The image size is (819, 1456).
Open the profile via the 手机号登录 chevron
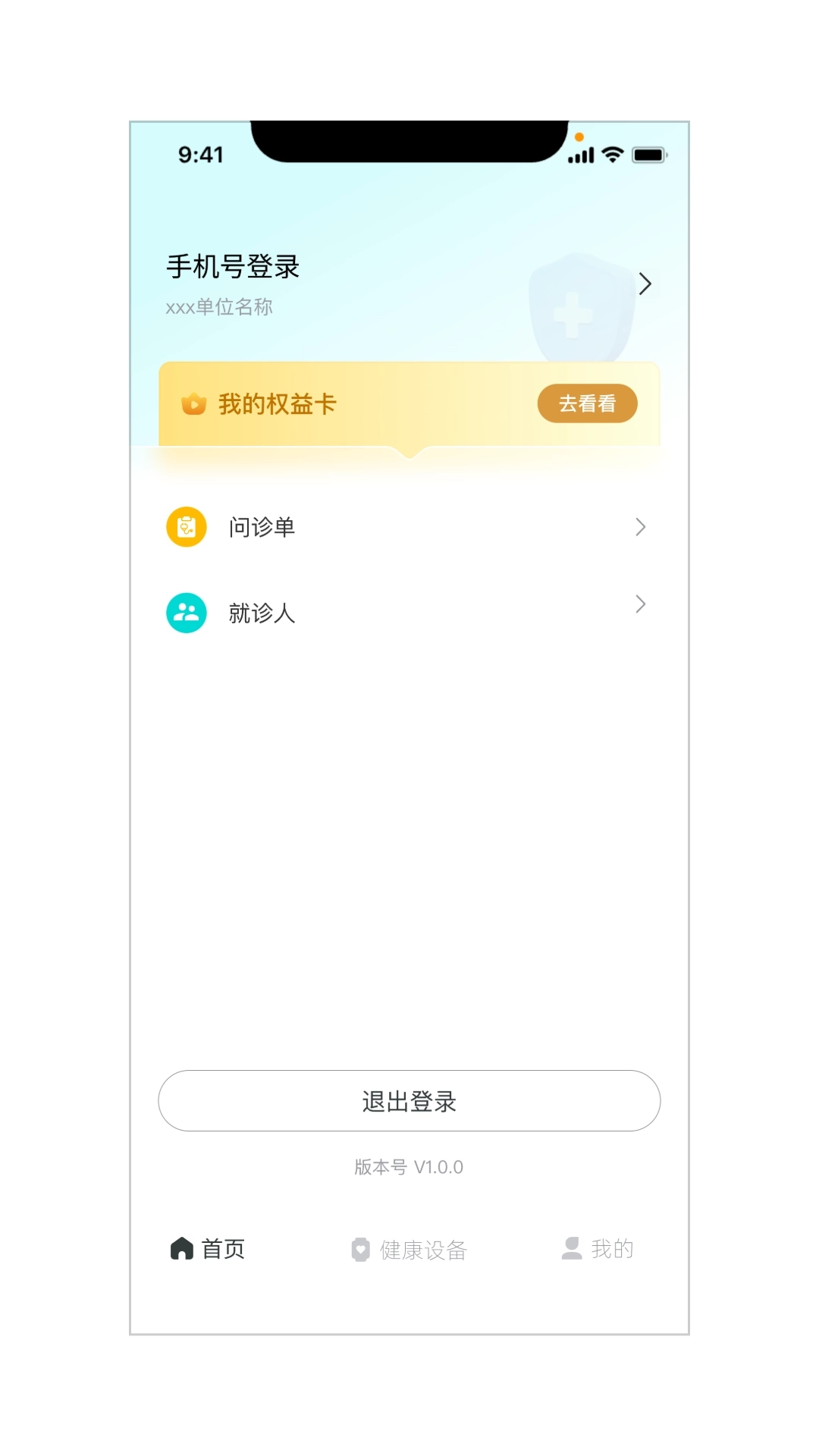pos(645,284)
